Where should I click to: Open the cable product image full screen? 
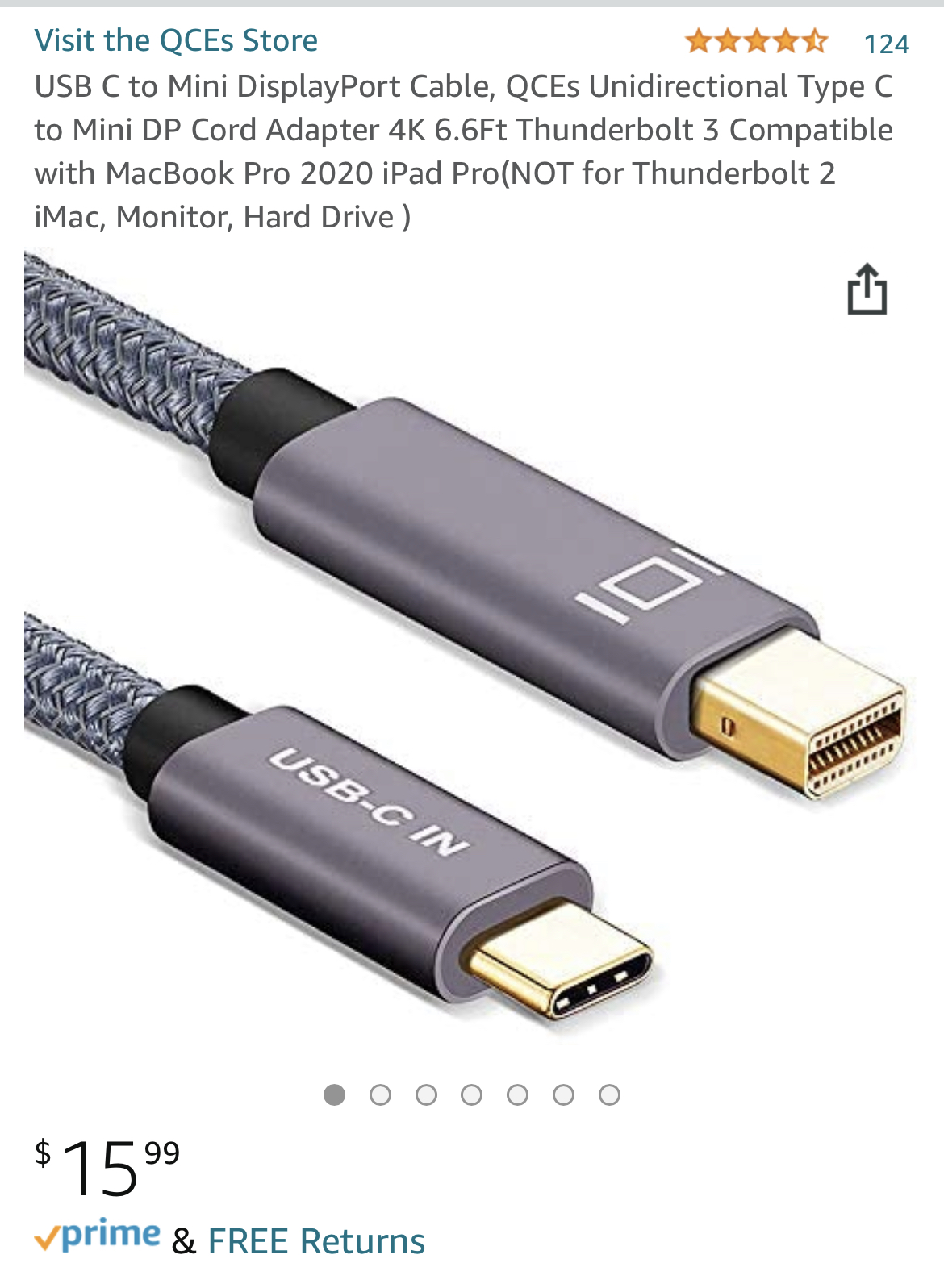(x=468, y=645)
